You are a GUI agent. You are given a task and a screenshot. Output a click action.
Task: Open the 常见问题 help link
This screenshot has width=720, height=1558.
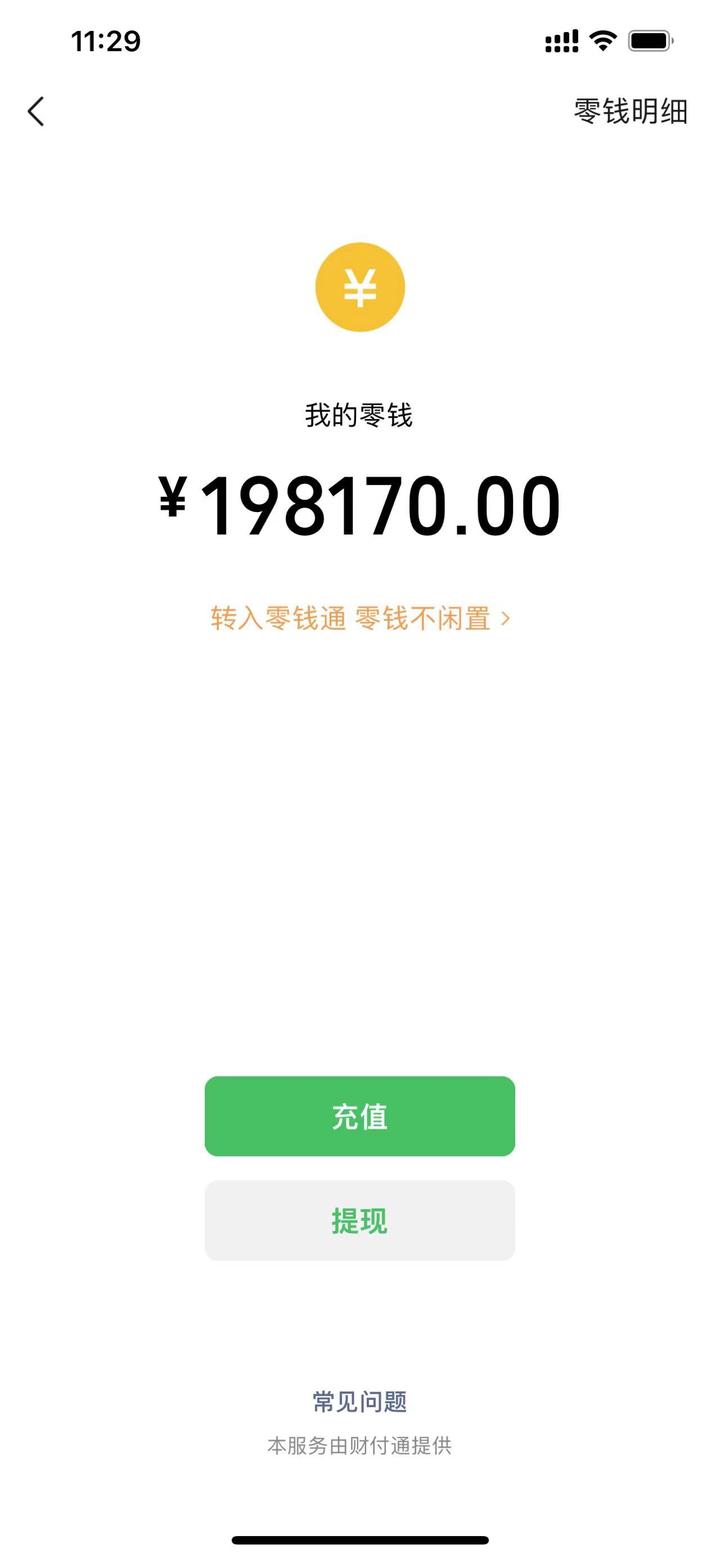click(x=360, y=1401)
